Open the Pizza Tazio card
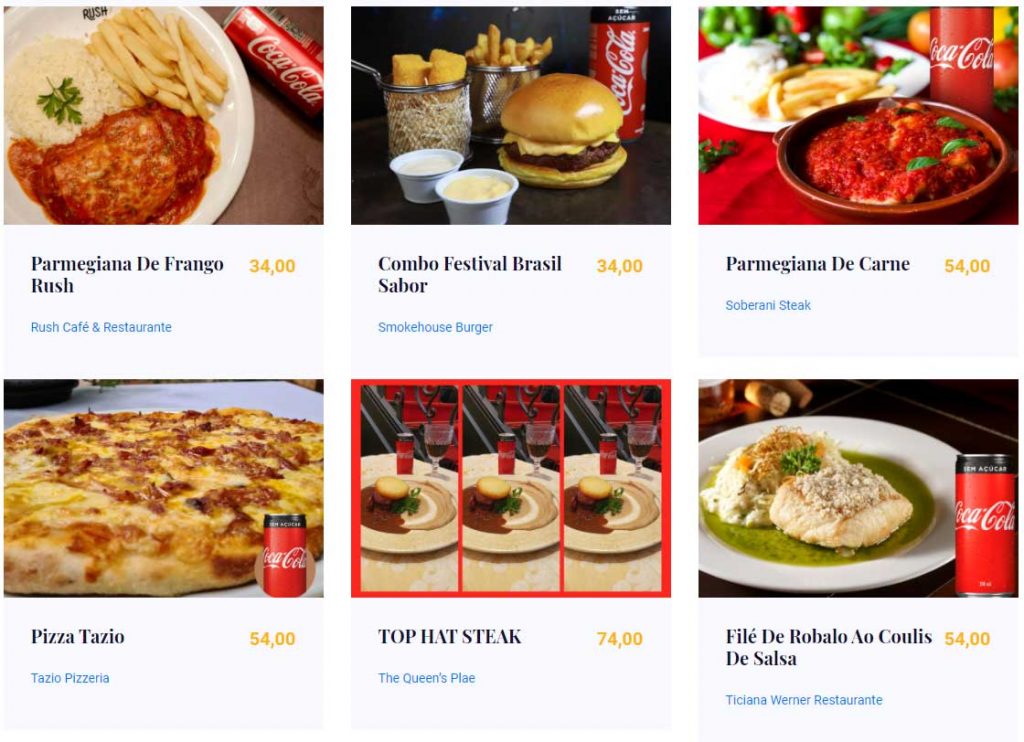Viewport: 1024px width, 742px height. (x=78, y=636)
